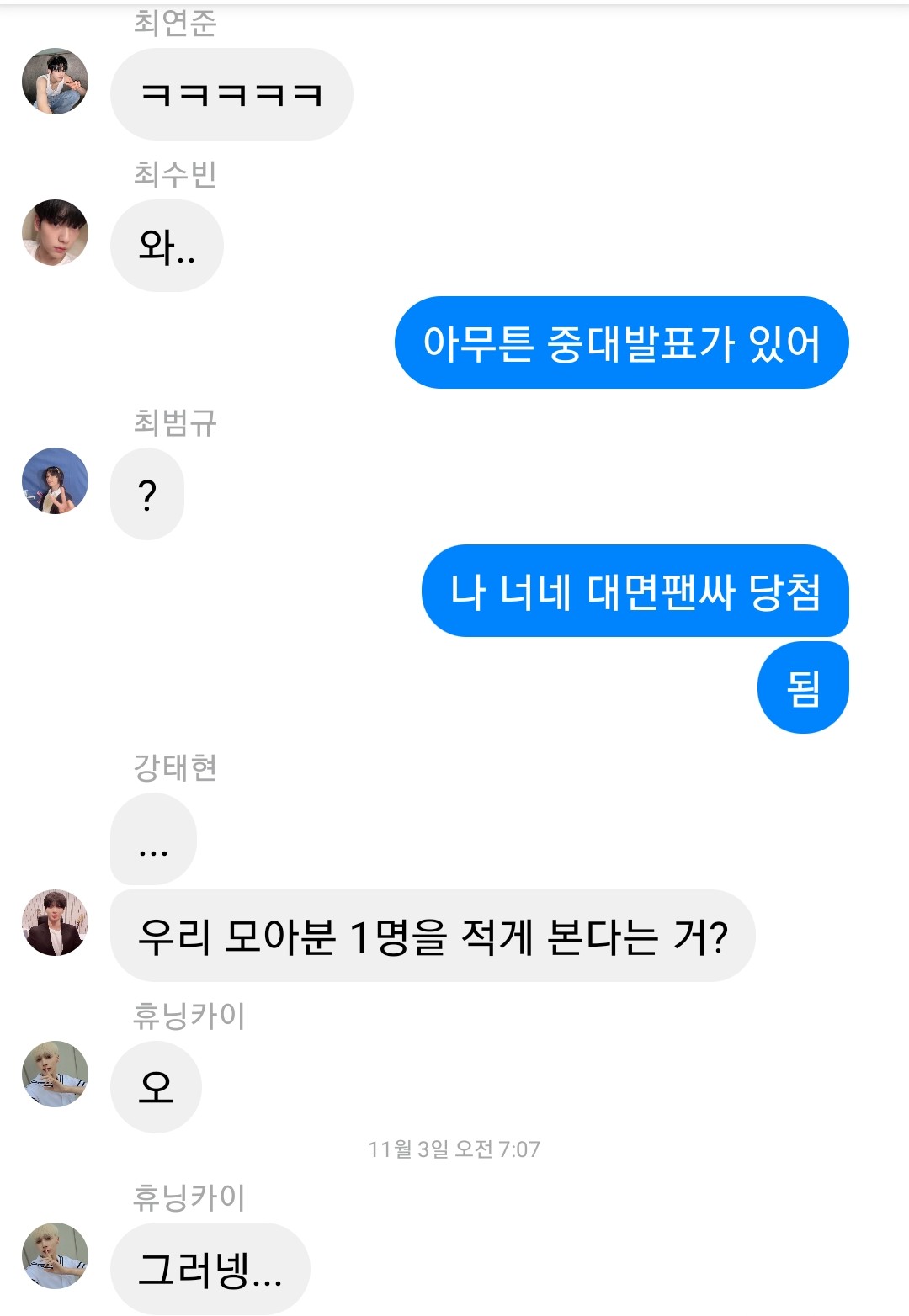Screen dimensions: 909x1316
Task: Open 강태현's avatar beside the 모아분 message
Action: tap(55, 923)
